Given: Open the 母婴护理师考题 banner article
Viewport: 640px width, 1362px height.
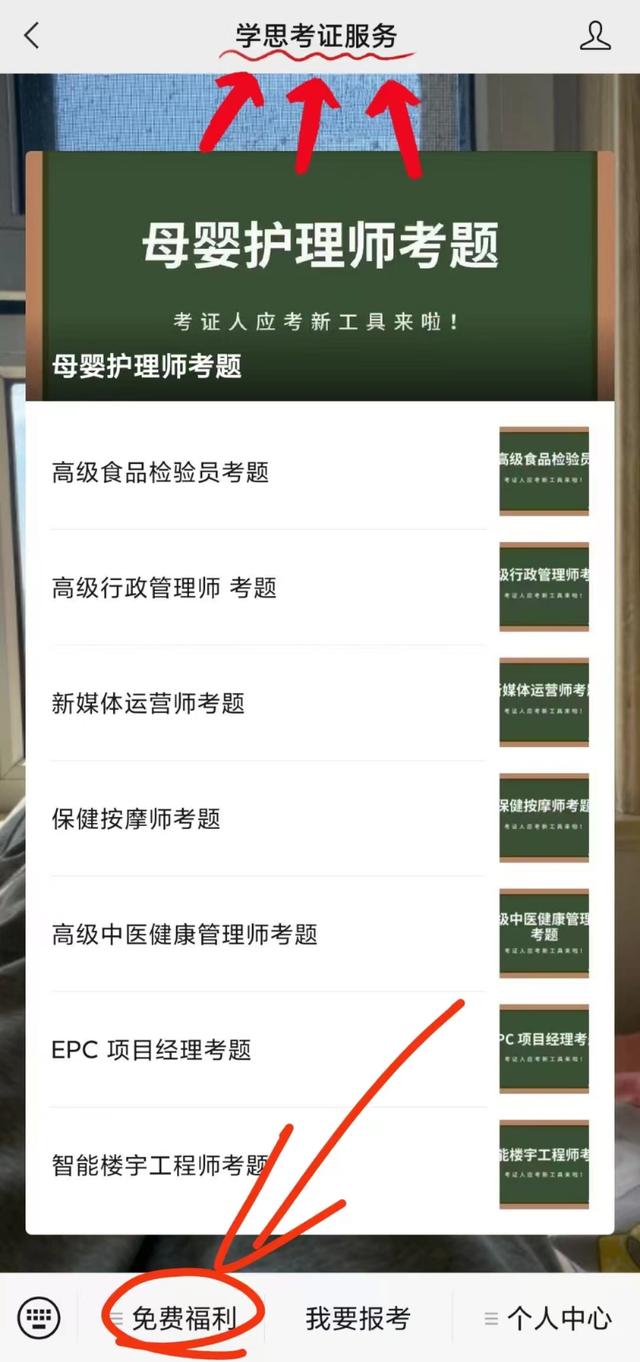Looking at the screenshot, I should (x=320, y=277).
